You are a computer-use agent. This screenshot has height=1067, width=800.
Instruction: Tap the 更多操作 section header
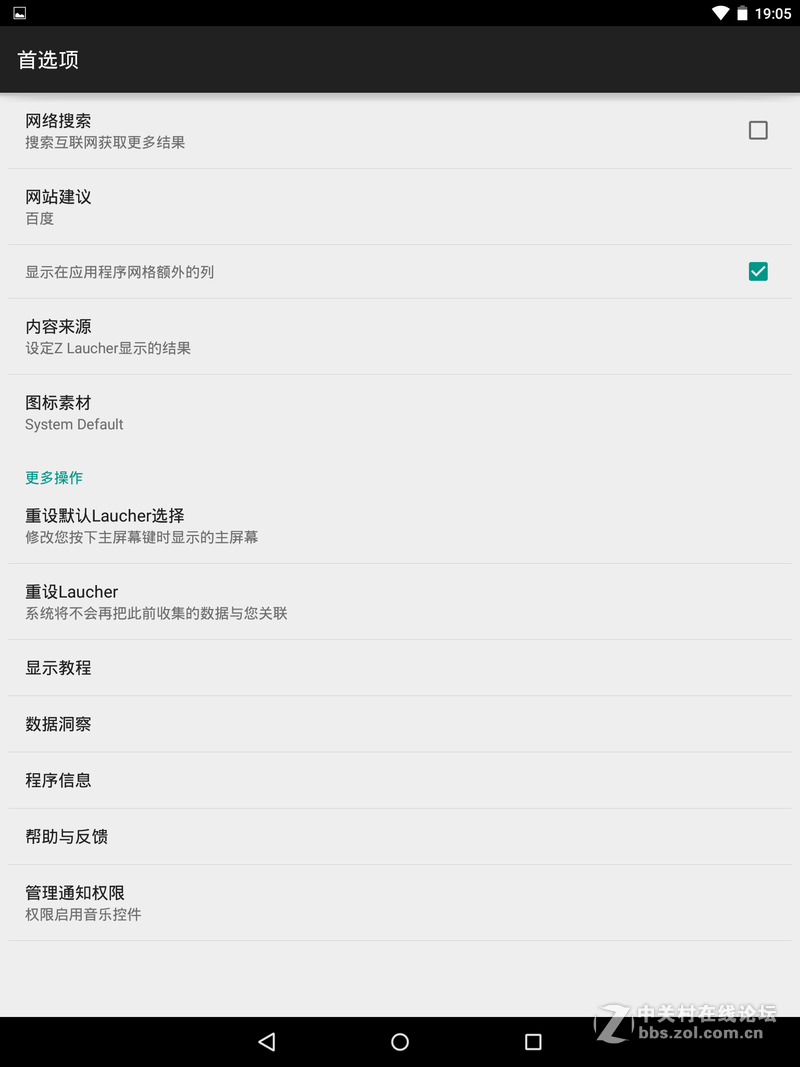[53, 478]
